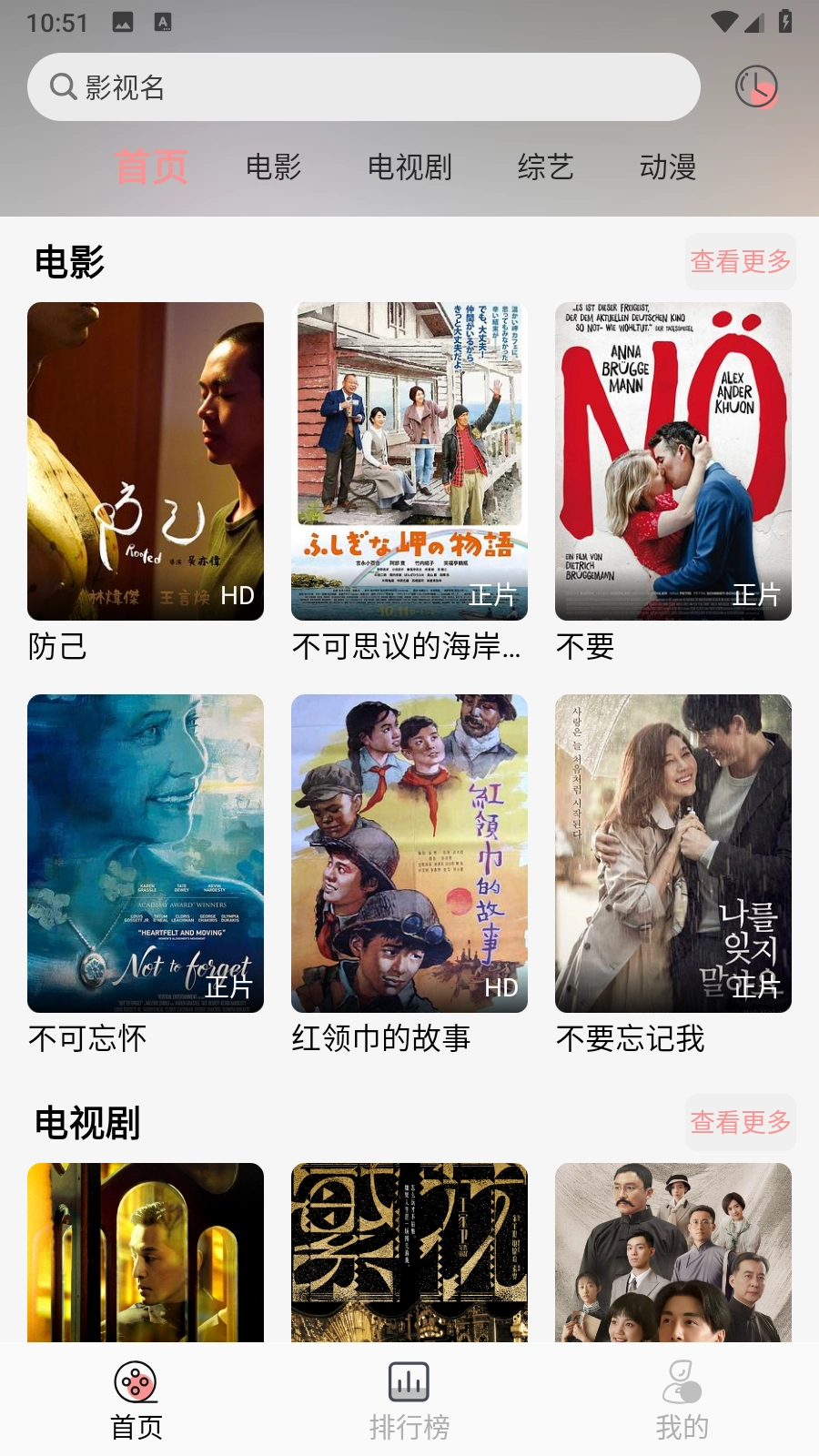The image size is (819, 1456).
Task: Select the 首页 film reel icon in bottom navigation
Action: [136, 1380]
